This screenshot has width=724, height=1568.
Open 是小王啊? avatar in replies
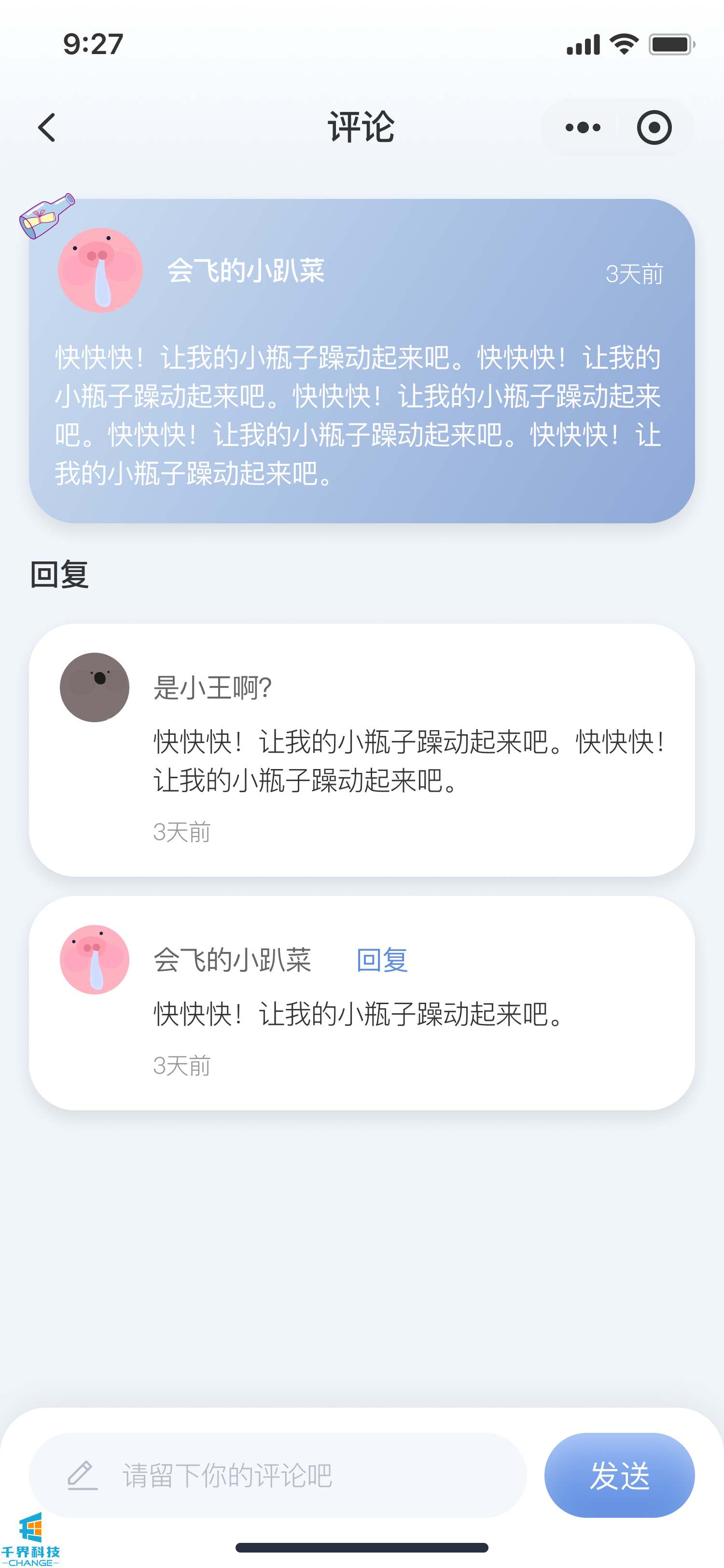point(94,687)
